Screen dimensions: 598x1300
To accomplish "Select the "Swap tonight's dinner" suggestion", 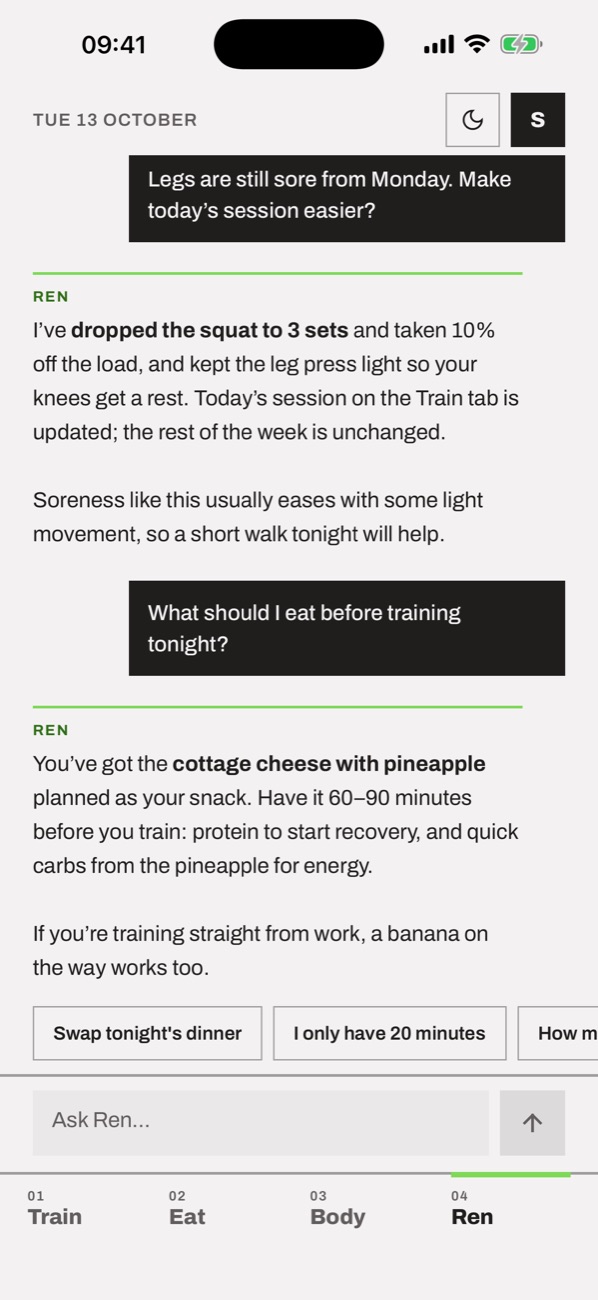I will tap(147, 1033).
